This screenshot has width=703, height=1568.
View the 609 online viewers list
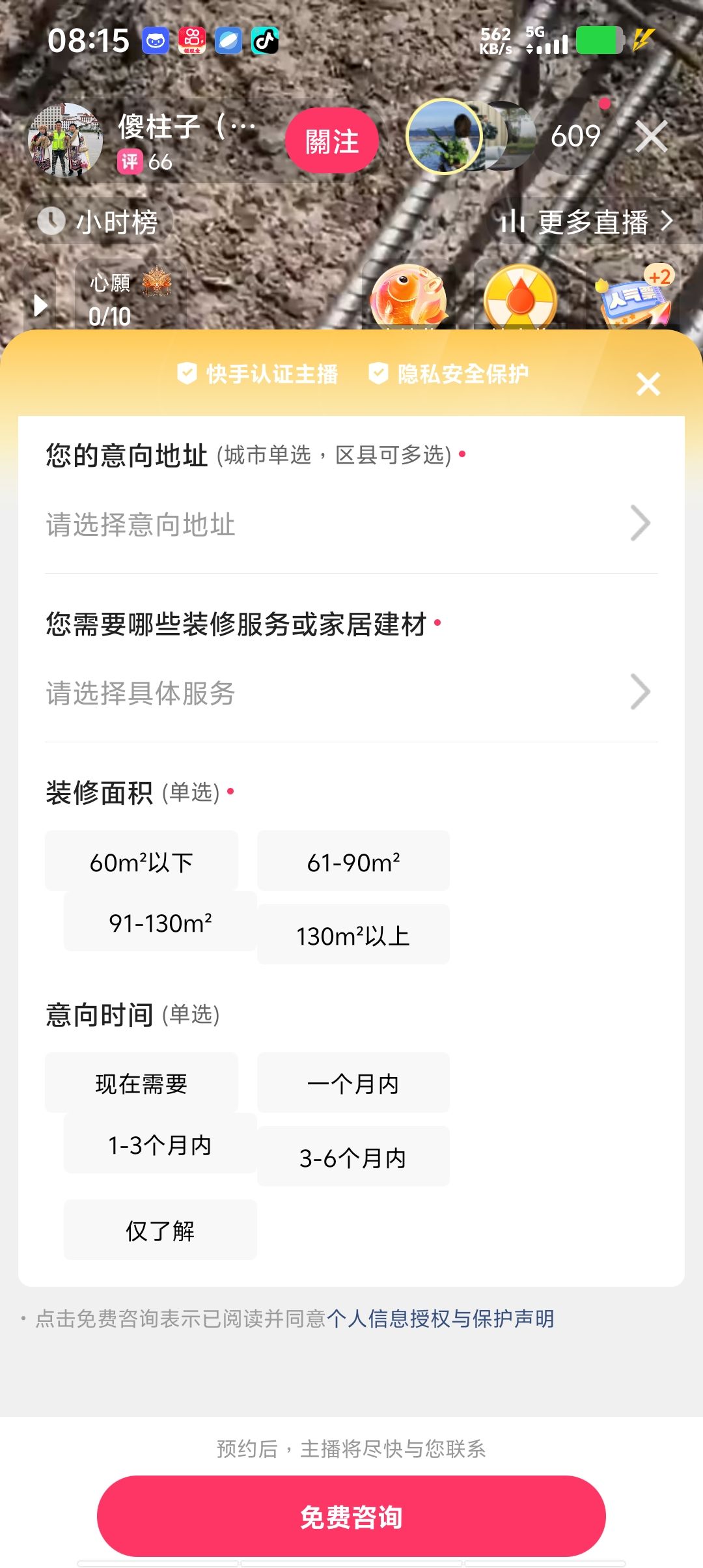pos(575,137)
